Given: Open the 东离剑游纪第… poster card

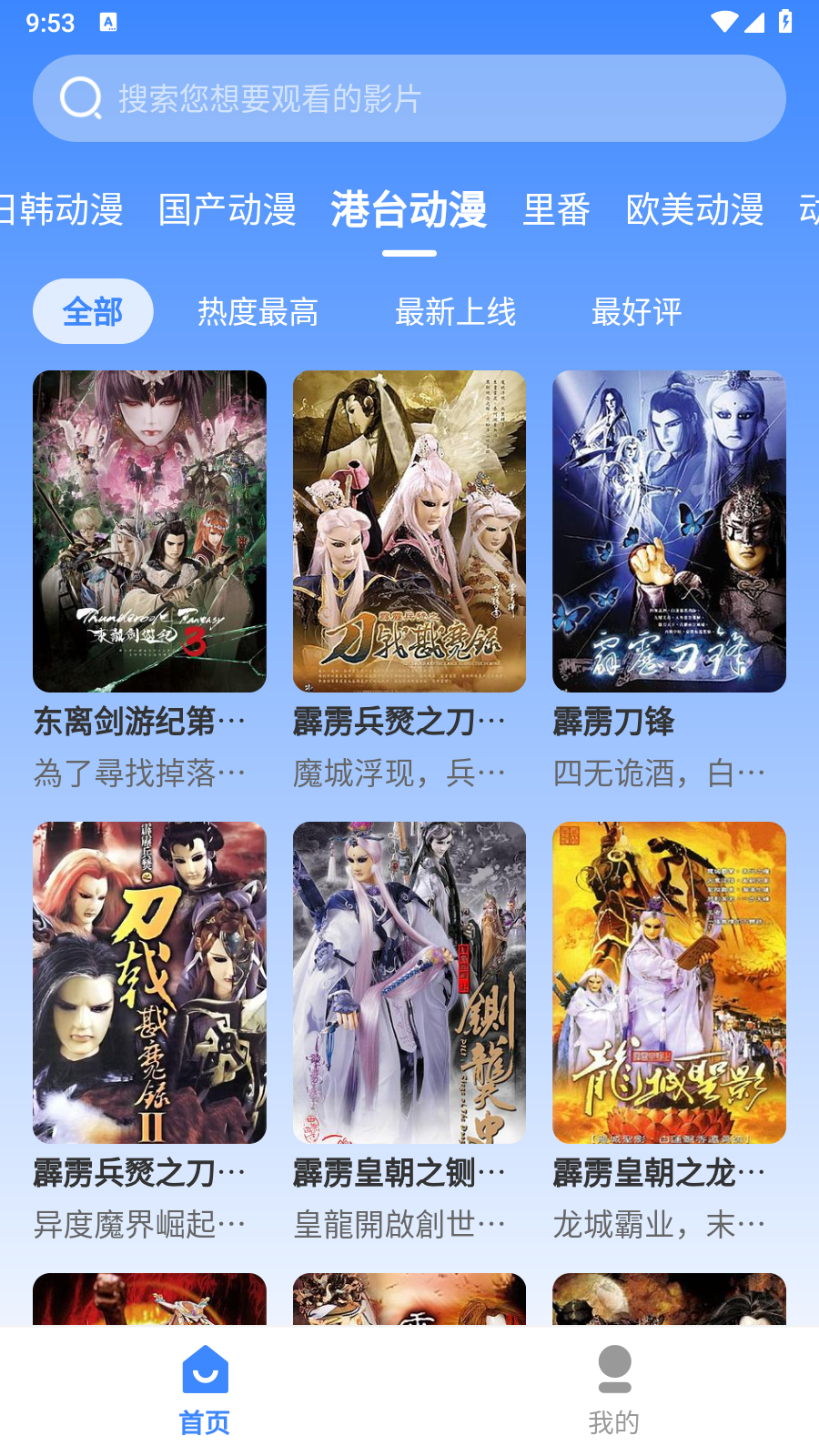Looking at the screenshot, I should coord(149,531).
